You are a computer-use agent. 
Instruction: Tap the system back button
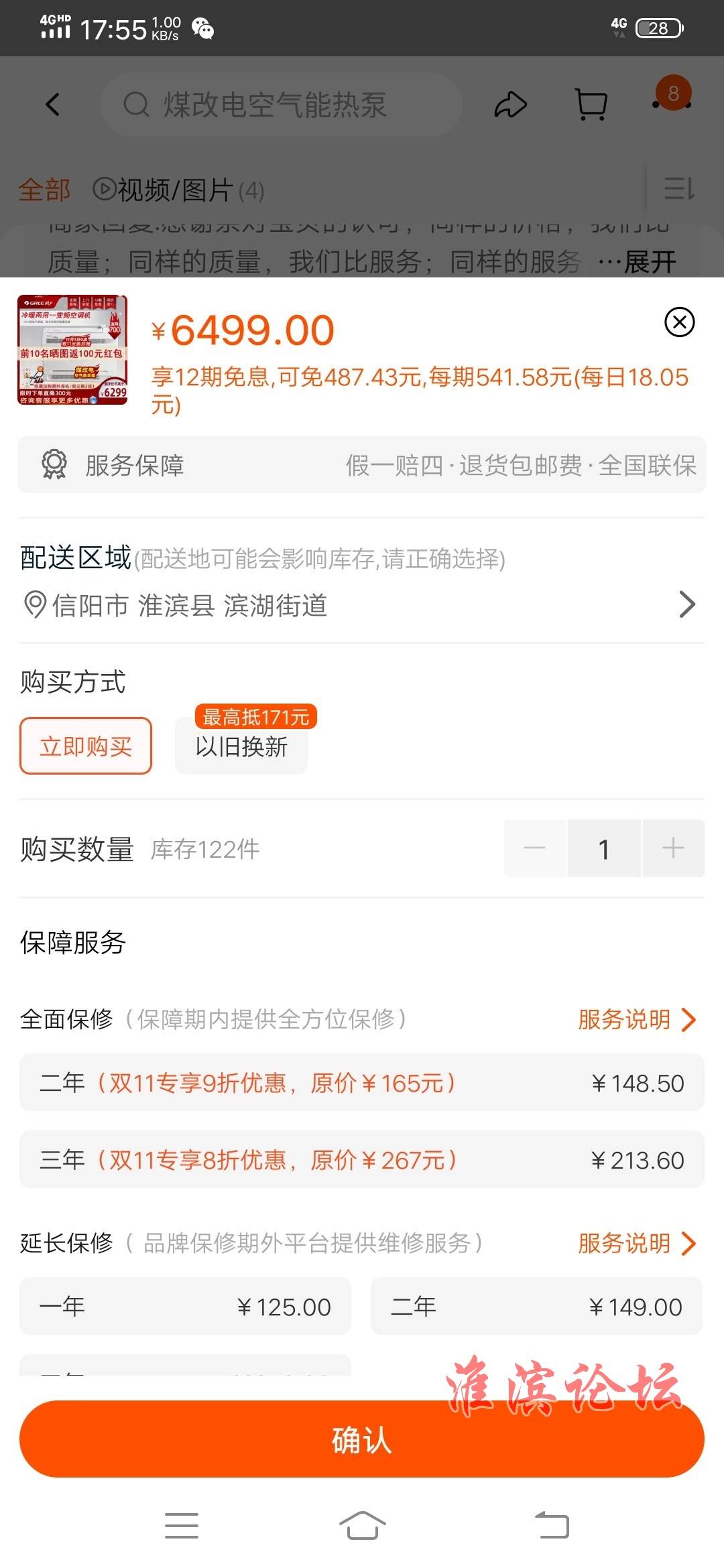(x=552, y=1526)
